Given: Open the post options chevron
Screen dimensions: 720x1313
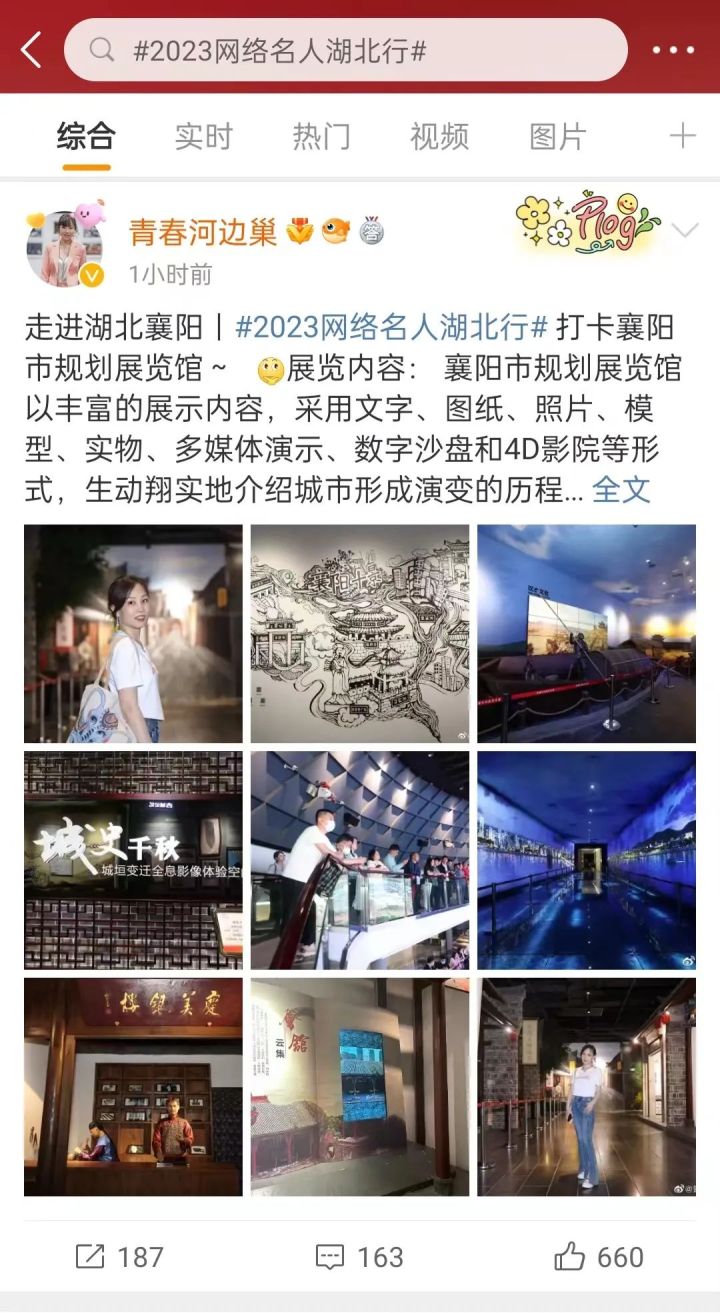Looking at the screenshot, I should pyautogui.click(x=685, y=231).
